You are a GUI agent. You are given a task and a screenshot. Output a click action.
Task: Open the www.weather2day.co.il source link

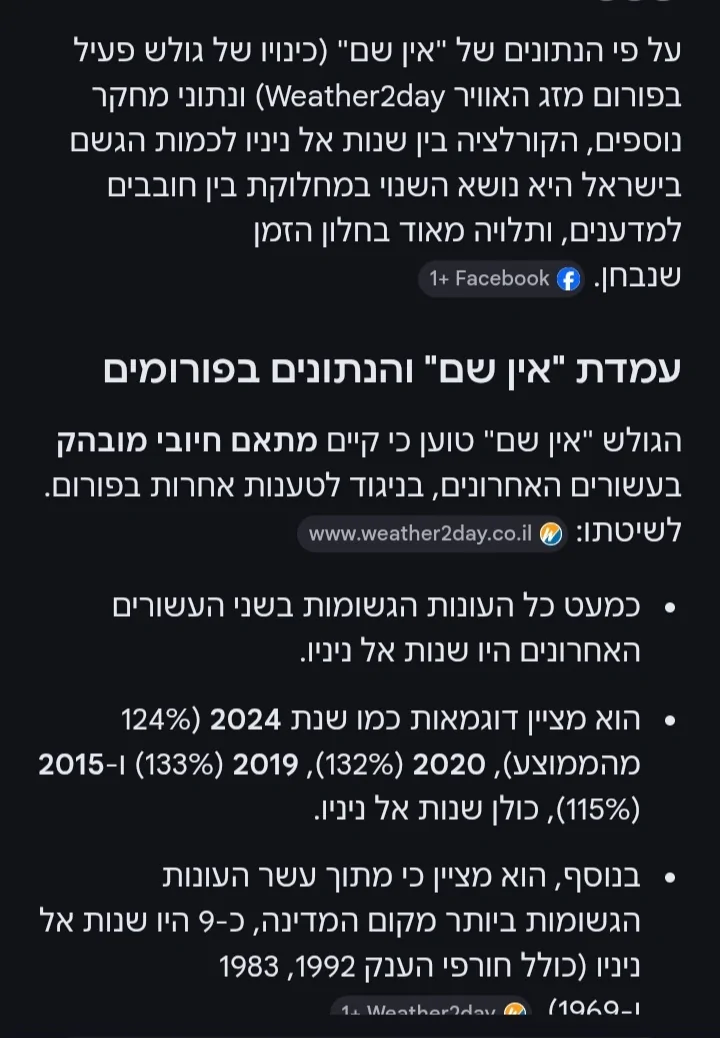tap(433, 533)
